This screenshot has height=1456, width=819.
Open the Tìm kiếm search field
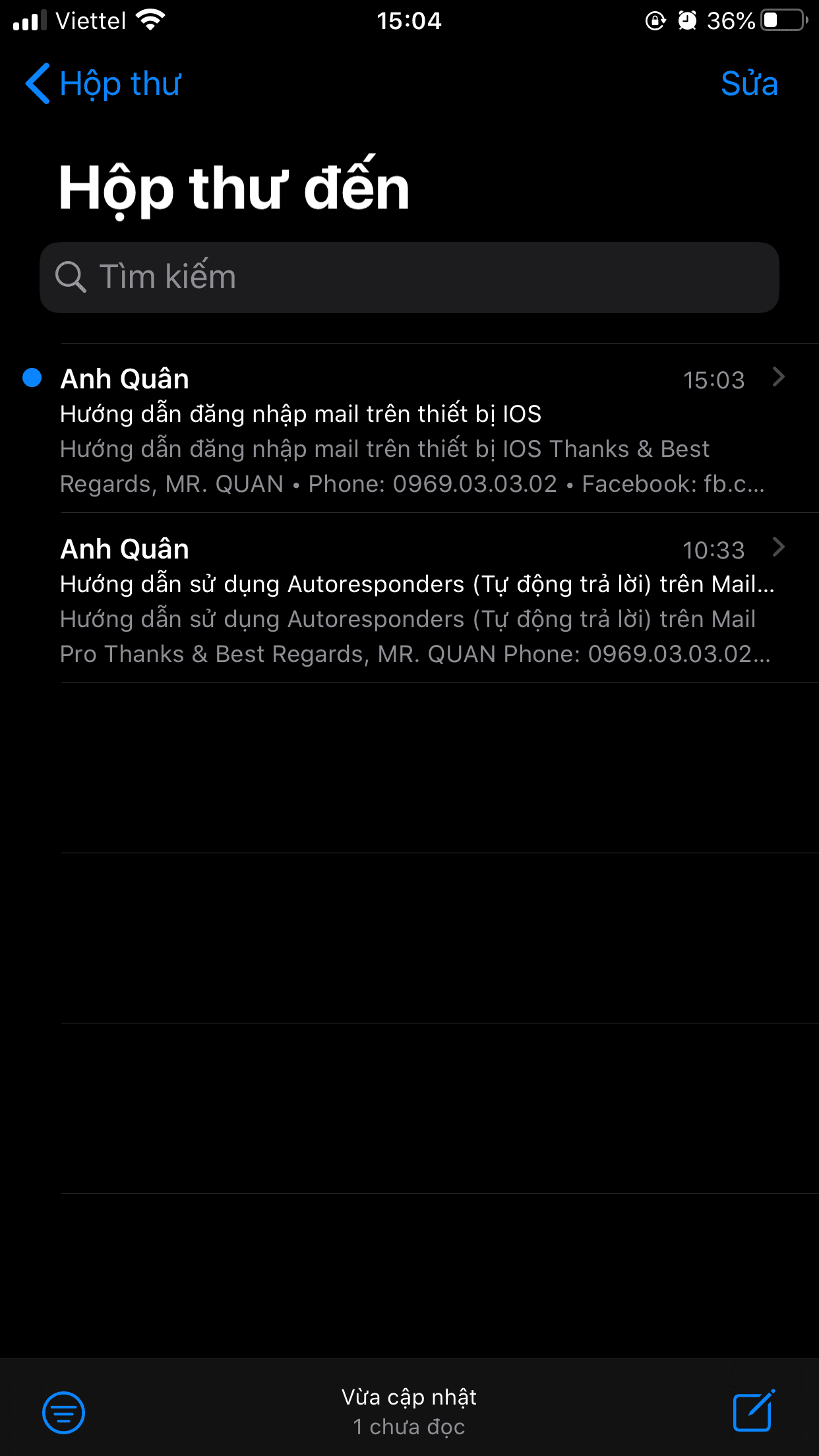[x=409, y=277]
